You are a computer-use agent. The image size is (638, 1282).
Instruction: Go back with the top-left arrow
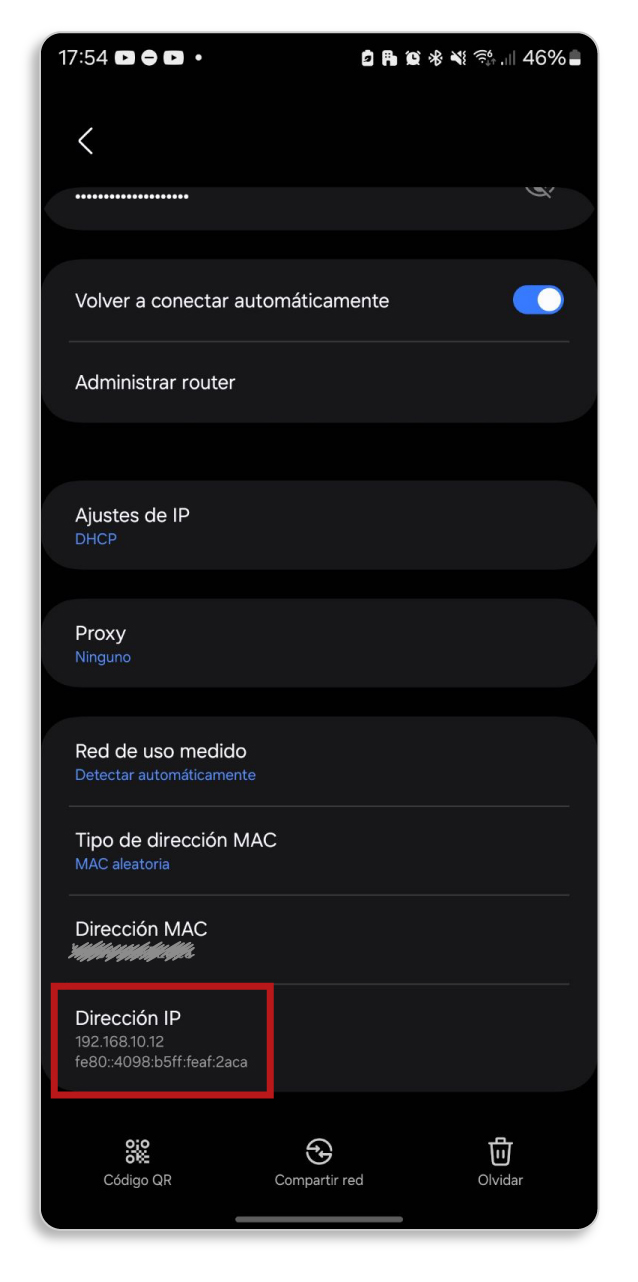[86, 141]
